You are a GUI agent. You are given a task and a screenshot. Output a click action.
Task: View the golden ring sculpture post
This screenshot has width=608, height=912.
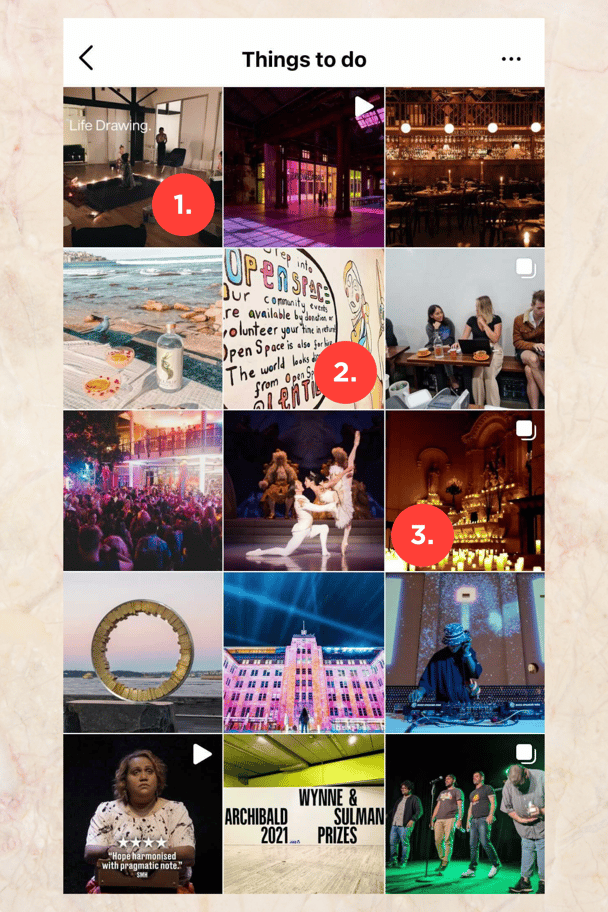coord(143,652)
